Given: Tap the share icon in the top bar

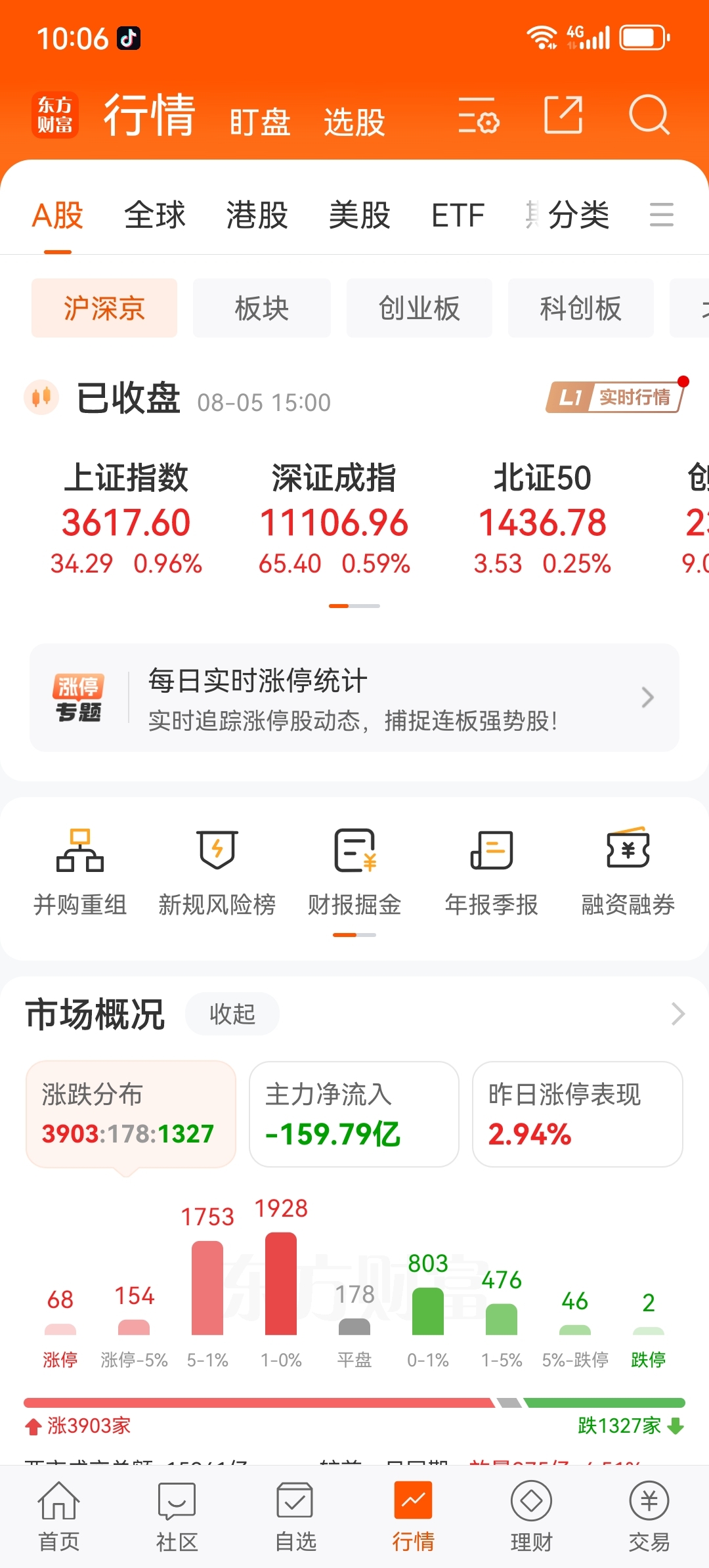Looking at the screenshot, I should (563, 116).
